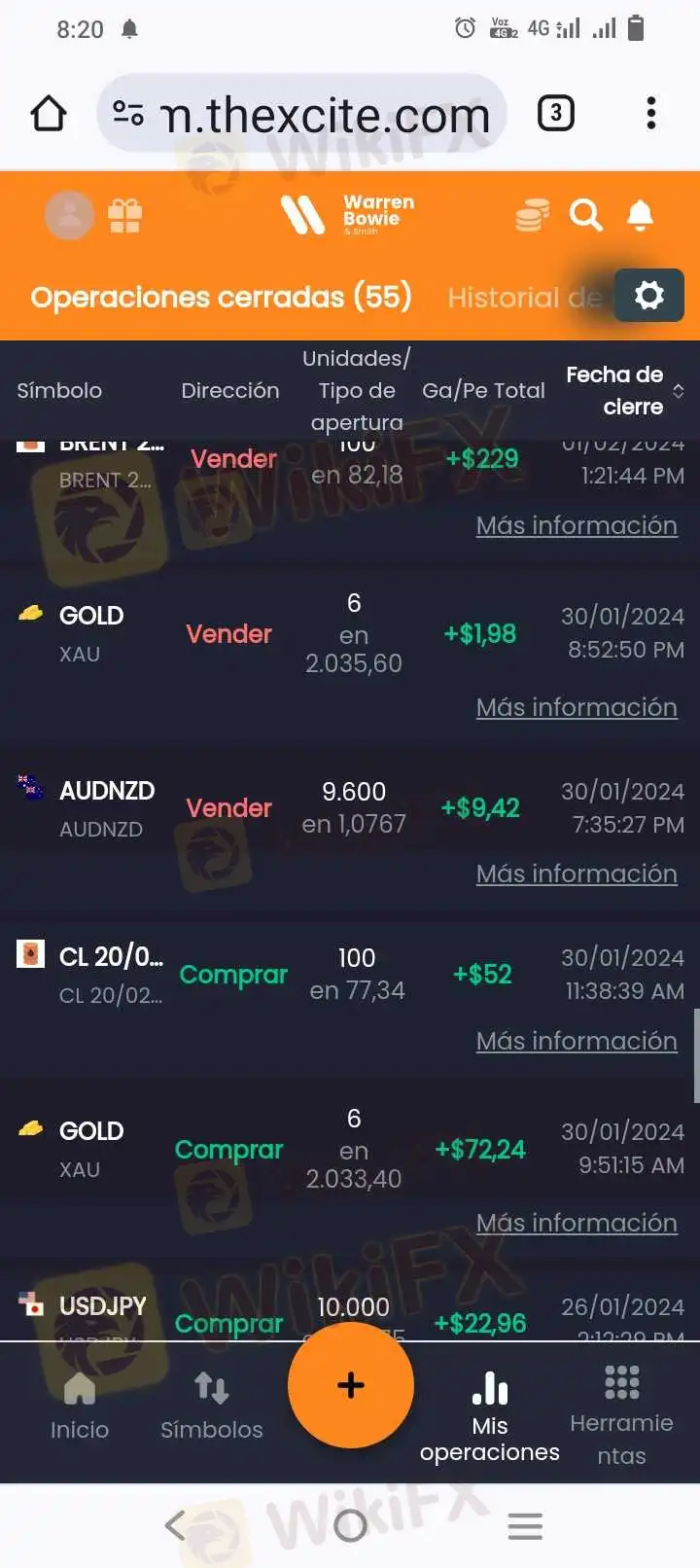Image resolution: width=700 pixels, height=1568 pixels.
Task: Open Más información for GOLD Comprar trade
Action: 577,1223
